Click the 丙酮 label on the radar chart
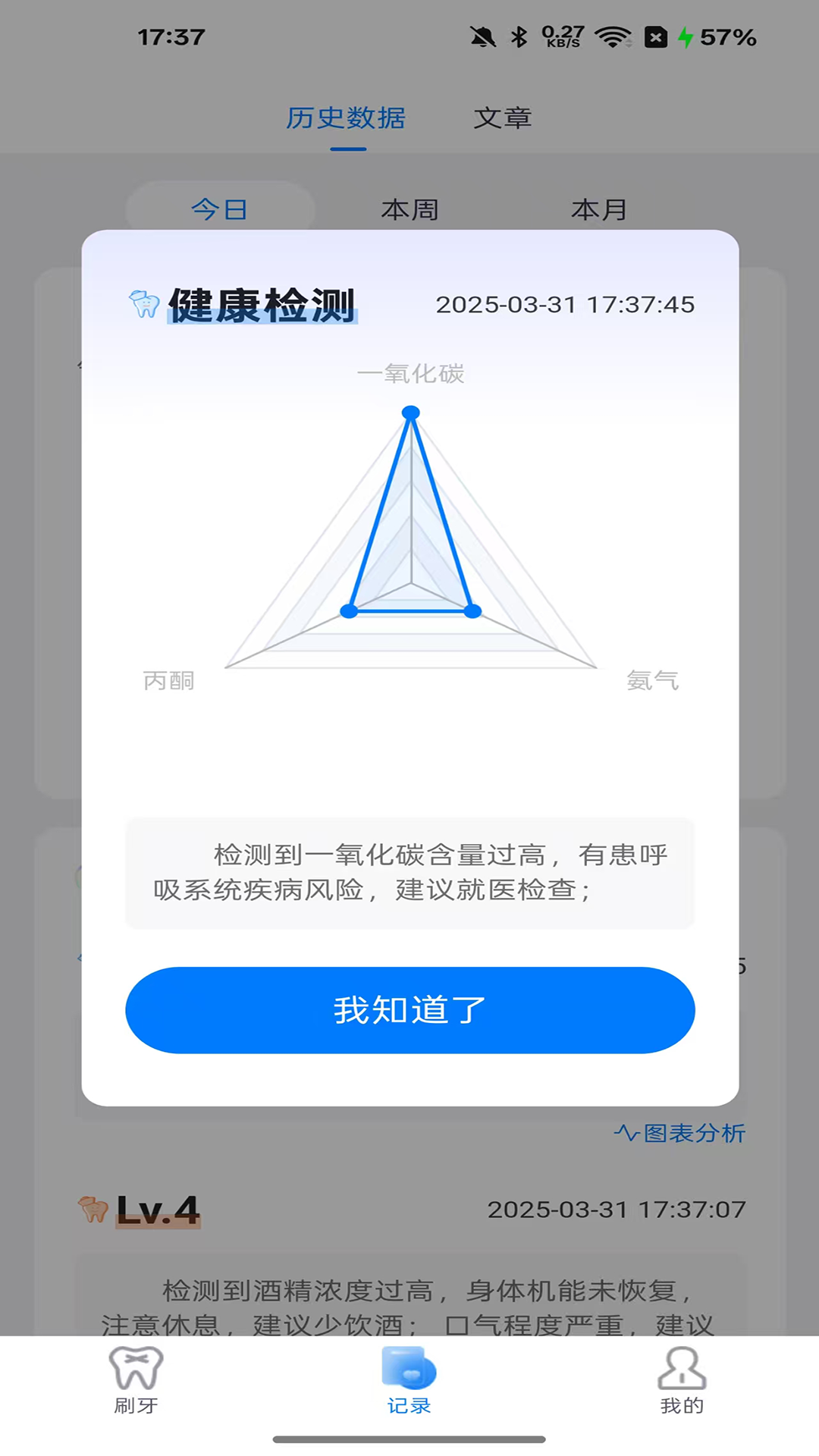 tap(170, 680)
